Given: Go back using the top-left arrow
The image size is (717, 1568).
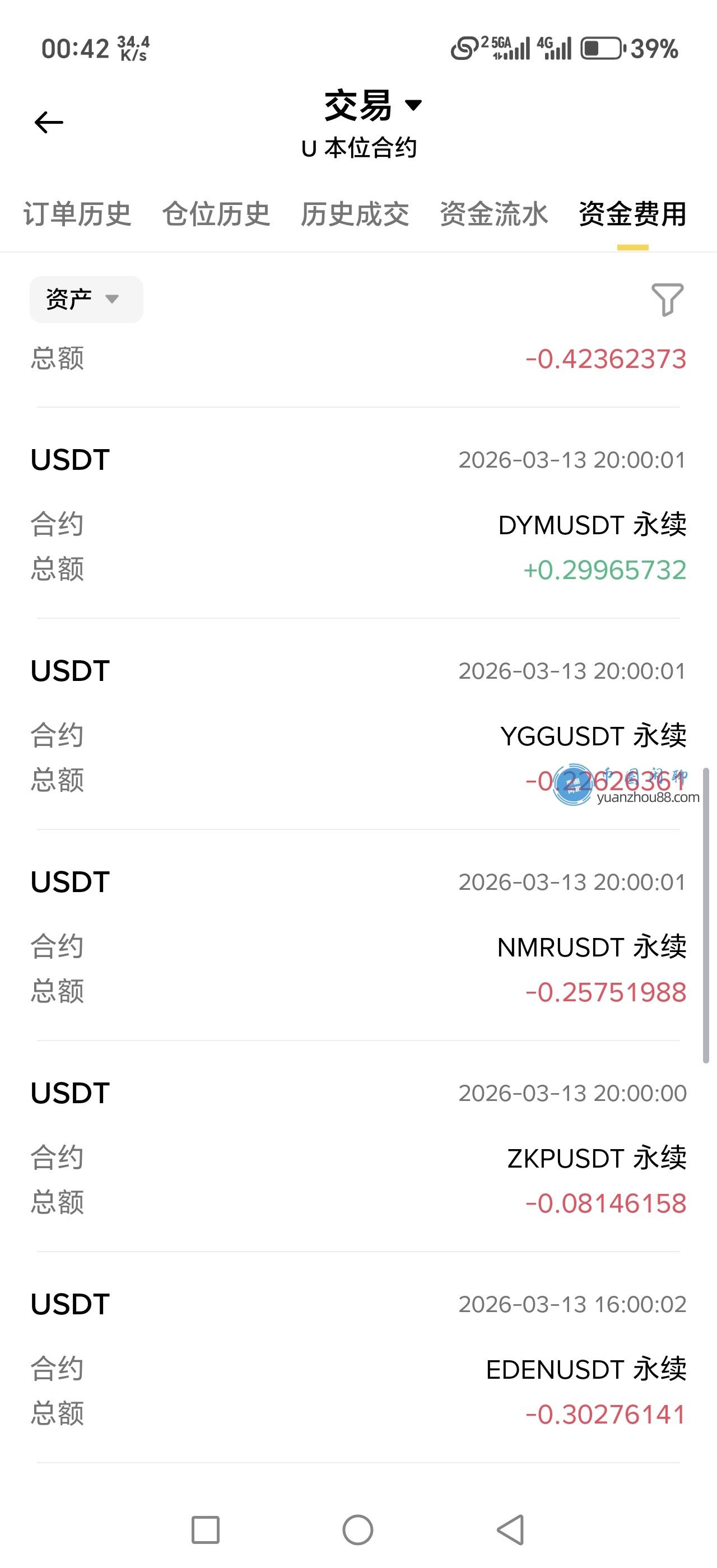Looking at the screenshot, I should coord(49,122).
